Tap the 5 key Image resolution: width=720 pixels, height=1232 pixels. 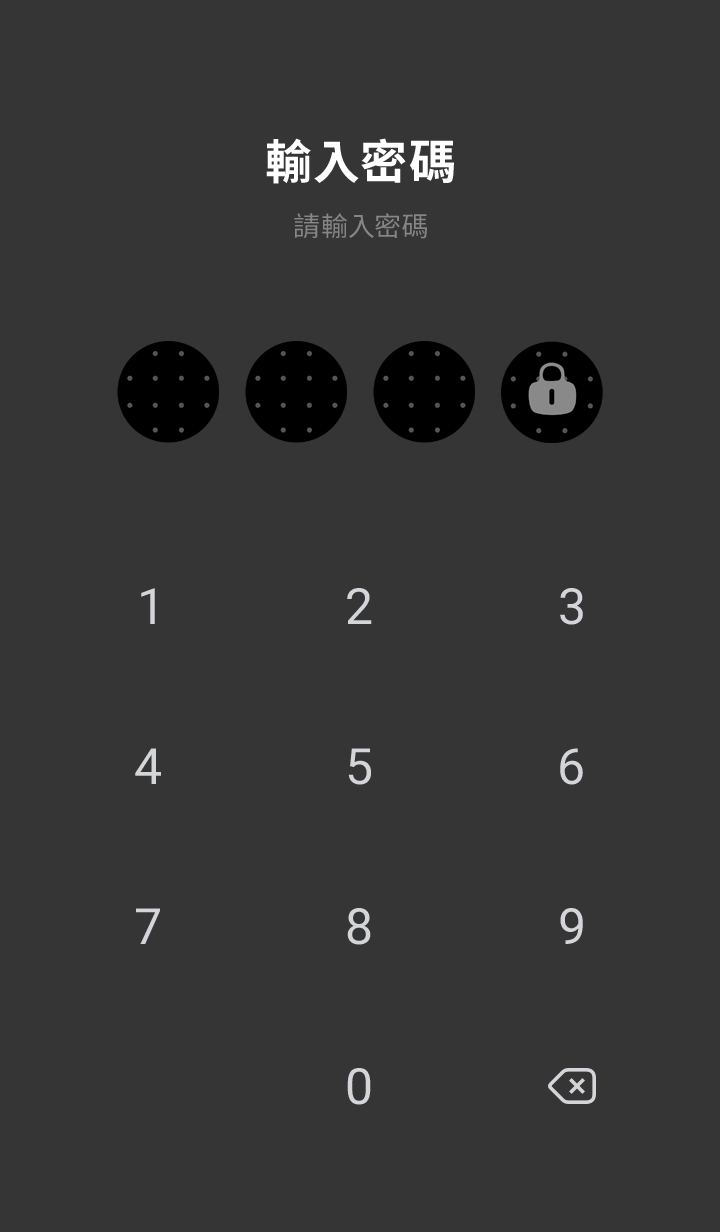click(x=359, y=767)
